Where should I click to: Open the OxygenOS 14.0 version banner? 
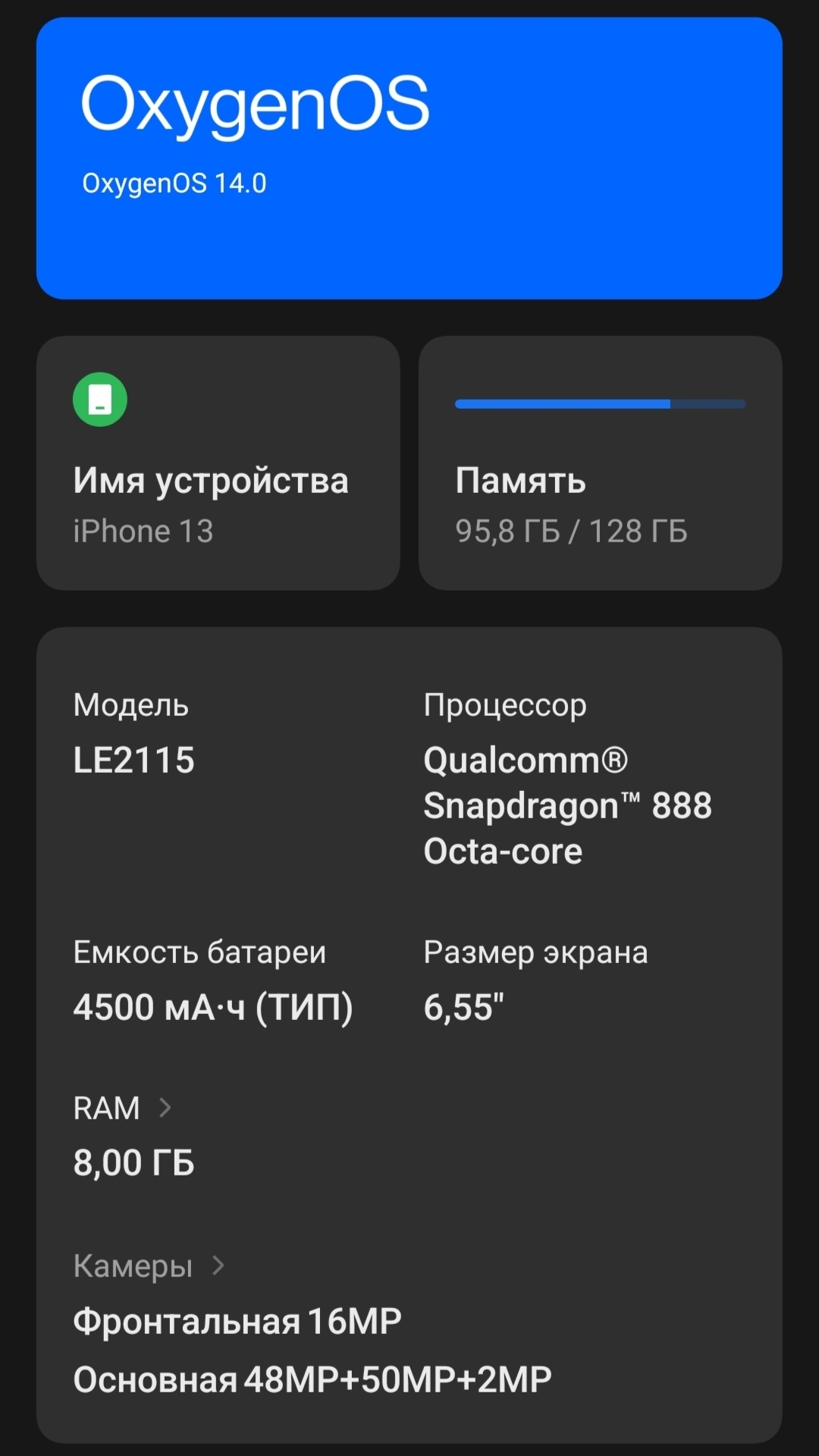click(409, 158)
